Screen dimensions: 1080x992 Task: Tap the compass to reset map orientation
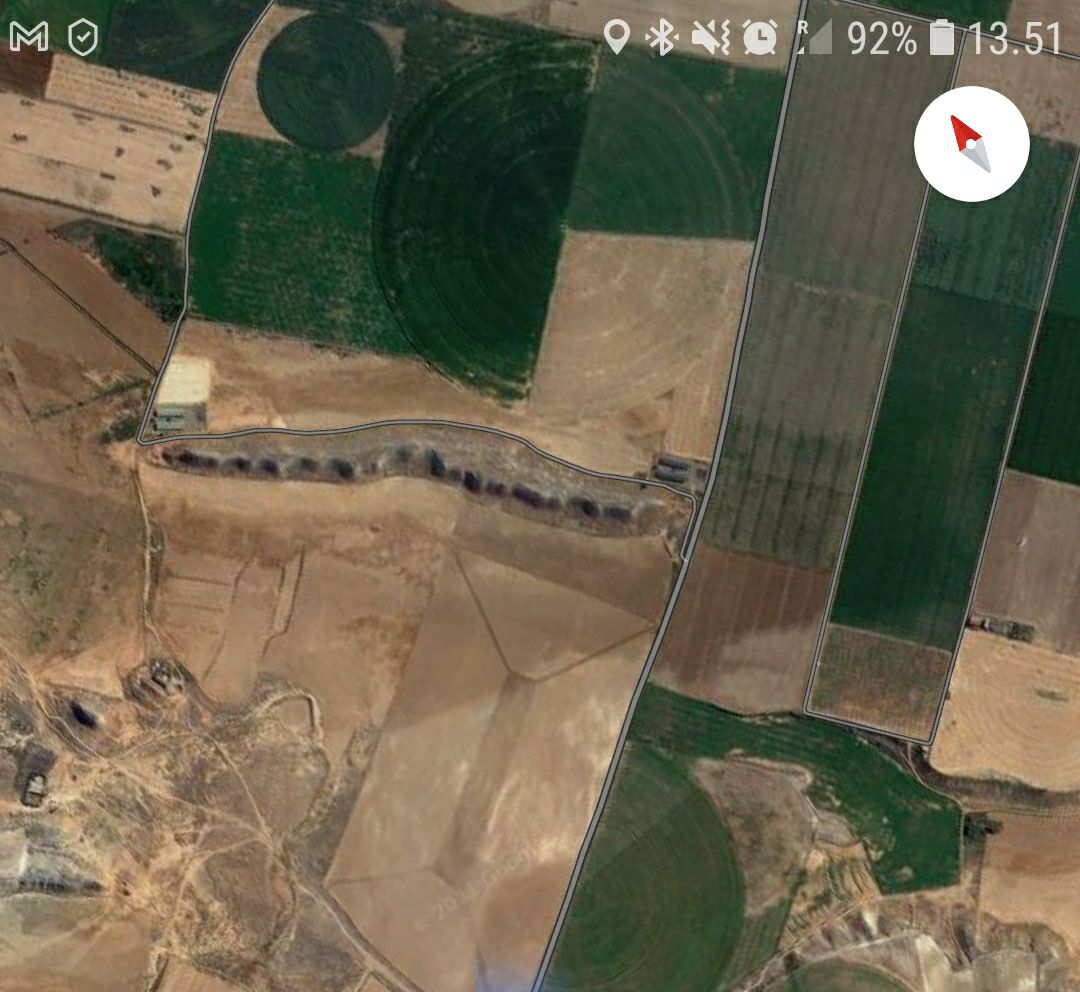pos(971,144)
